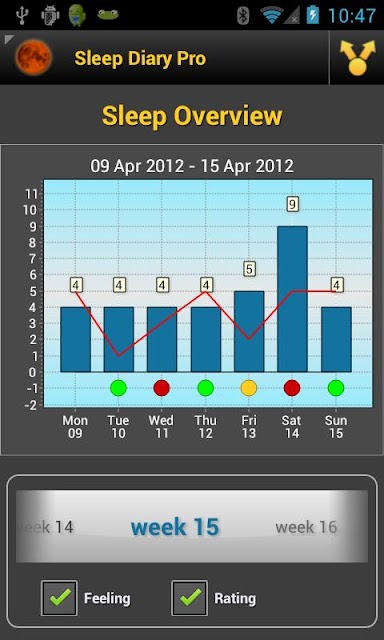Select week 14 in the picker
Screen dimensions: 384x640
pos(46,527)
